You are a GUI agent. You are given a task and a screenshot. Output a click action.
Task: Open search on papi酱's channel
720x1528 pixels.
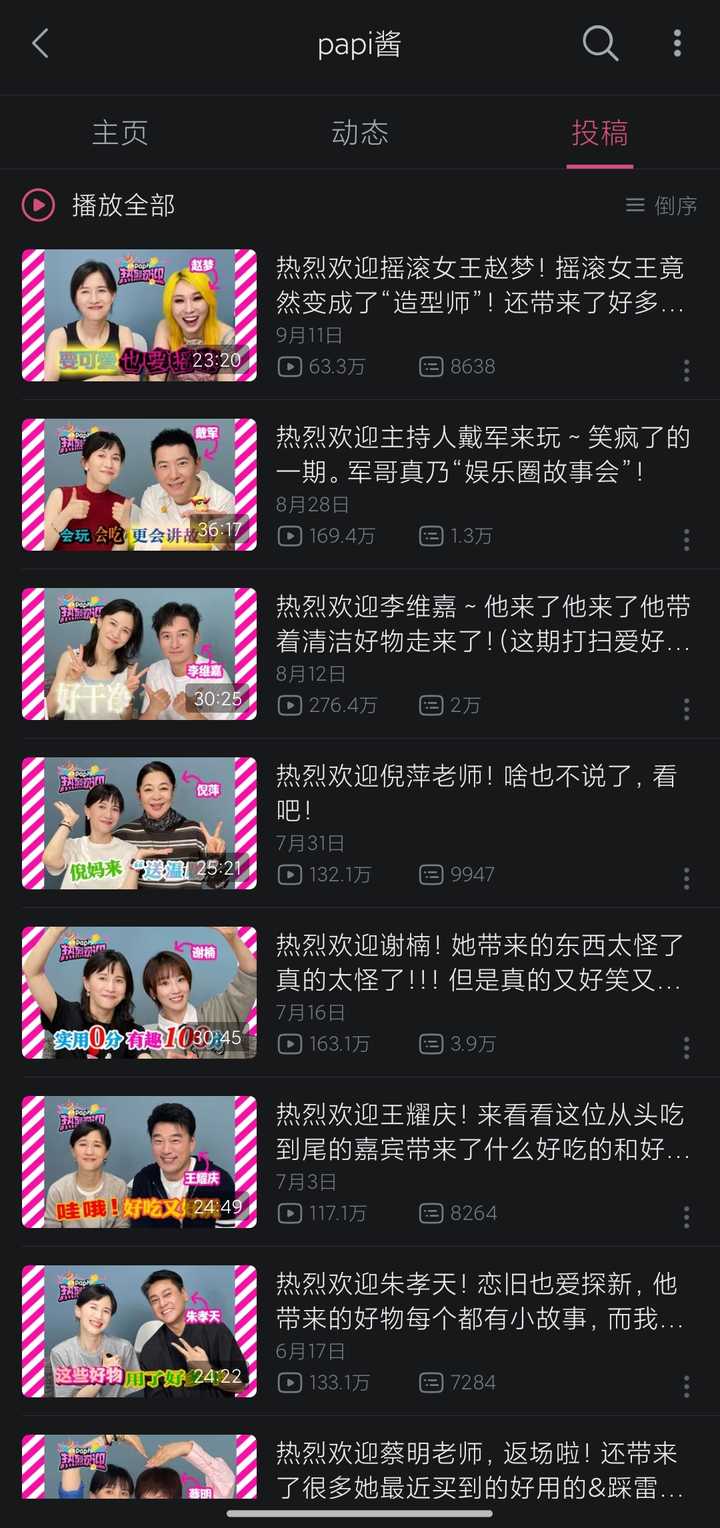[600, 44]
